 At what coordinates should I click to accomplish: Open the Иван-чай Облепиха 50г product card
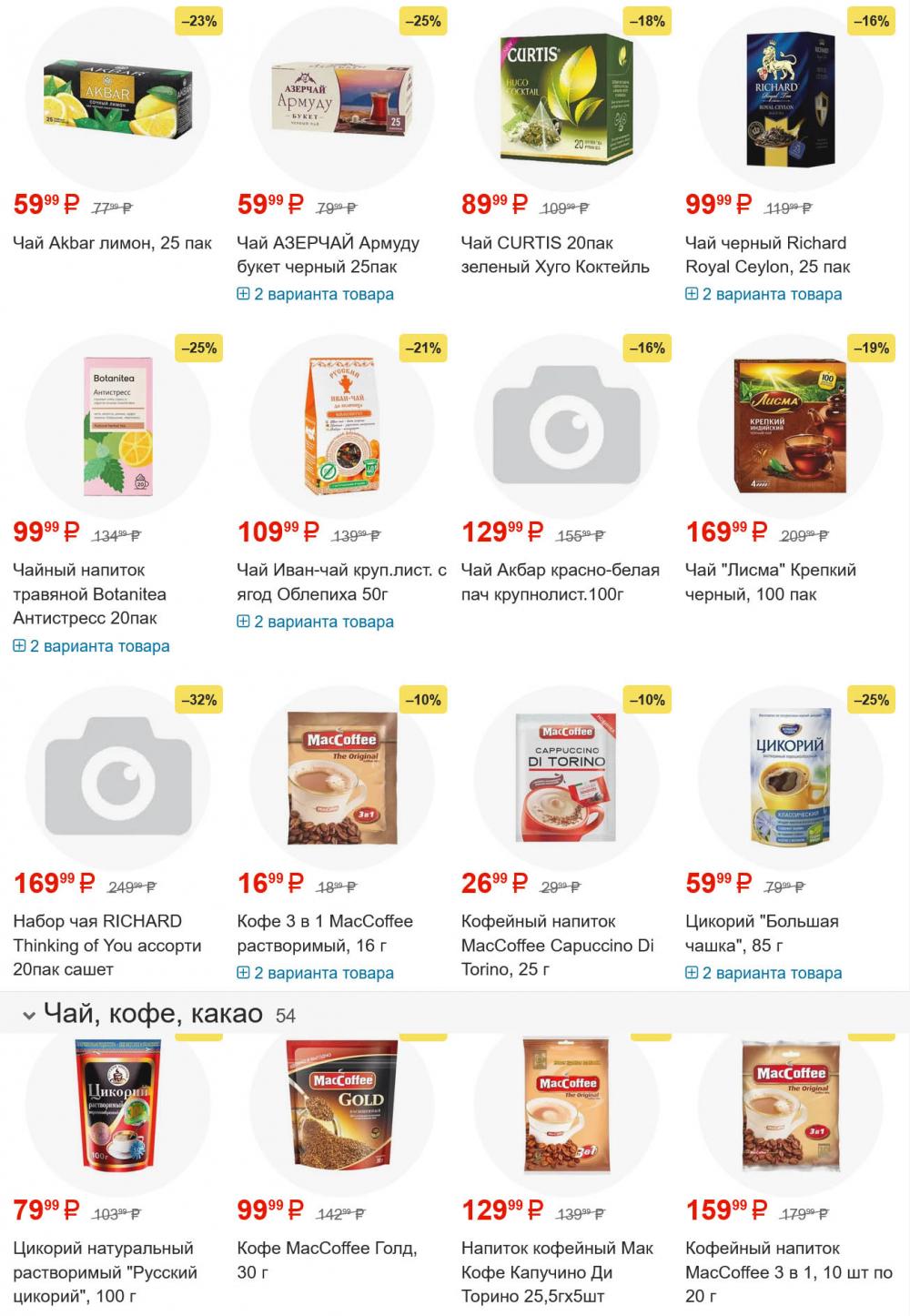pos(341,582)
